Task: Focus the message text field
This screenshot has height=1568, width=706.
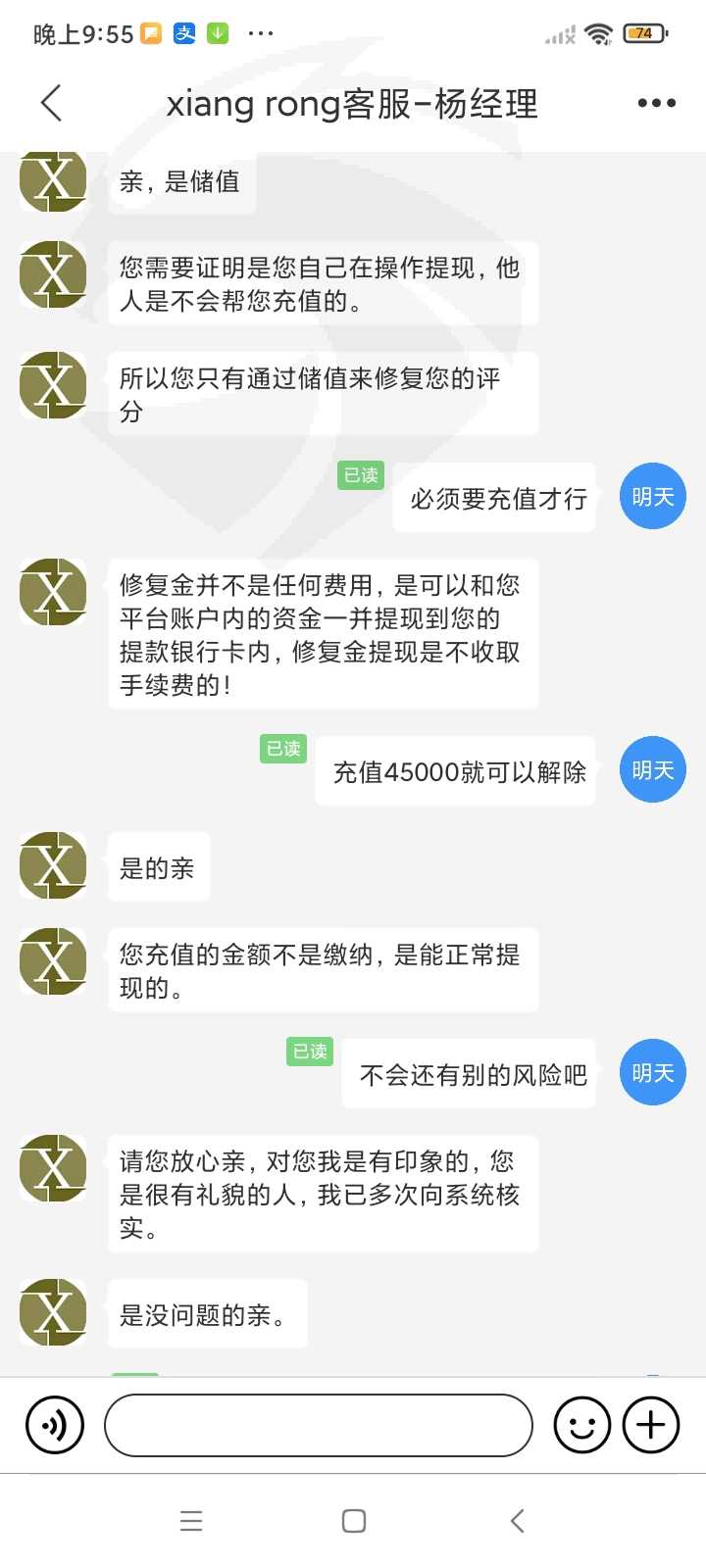Action: [x=319, y=1425]
